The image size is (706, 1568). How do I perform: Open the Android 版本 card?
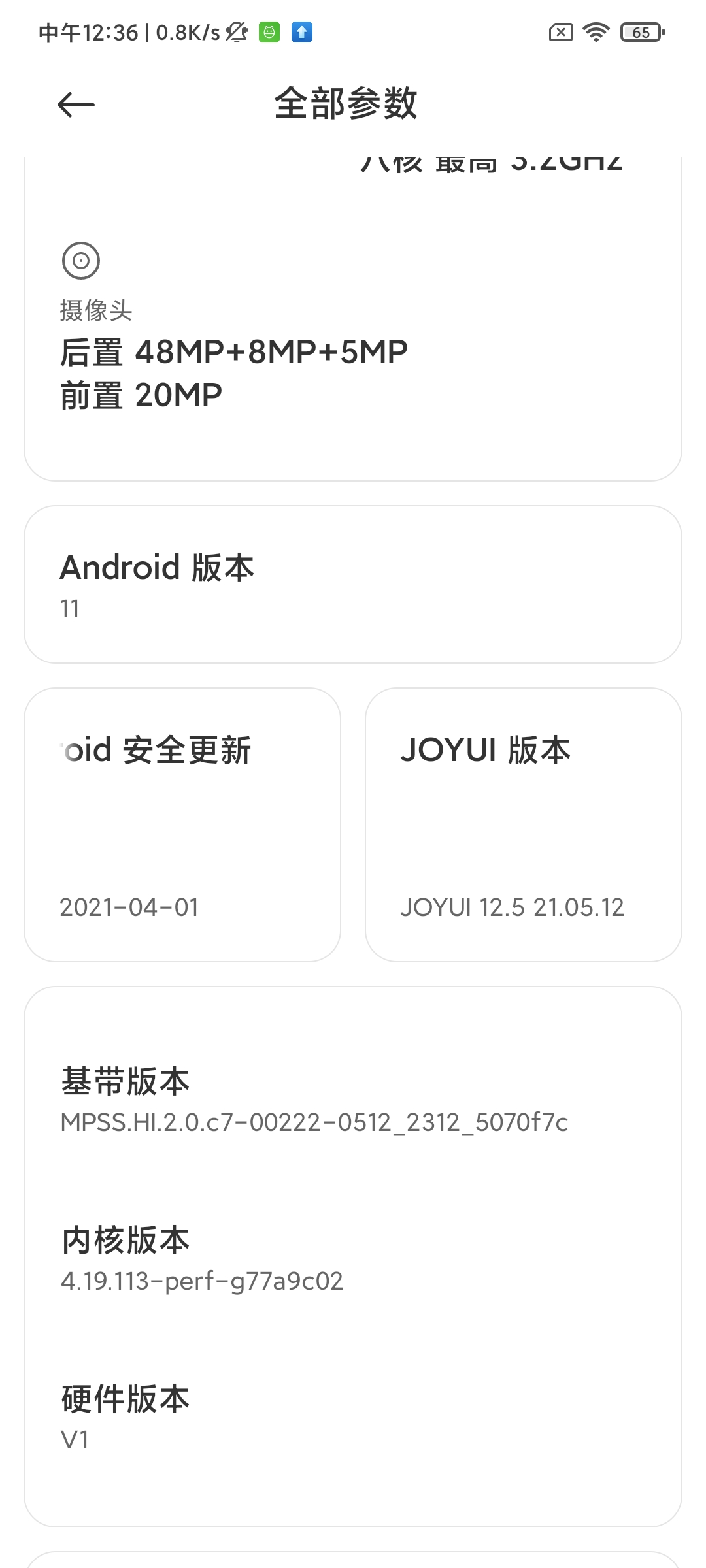coord(353,585)
